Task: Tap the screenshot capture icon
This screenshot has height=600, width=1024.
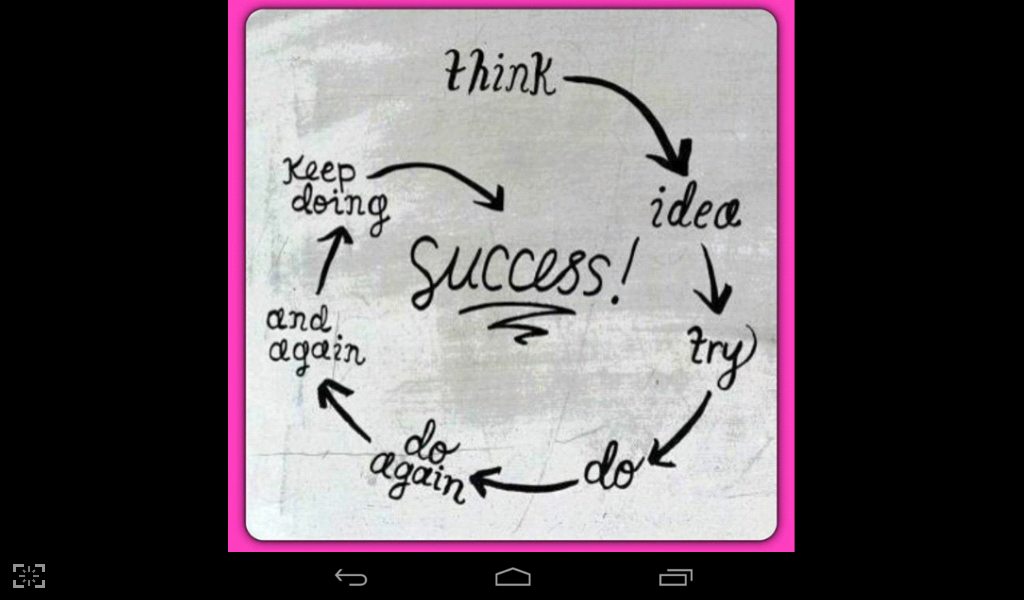Action: [x=29, y=576]
